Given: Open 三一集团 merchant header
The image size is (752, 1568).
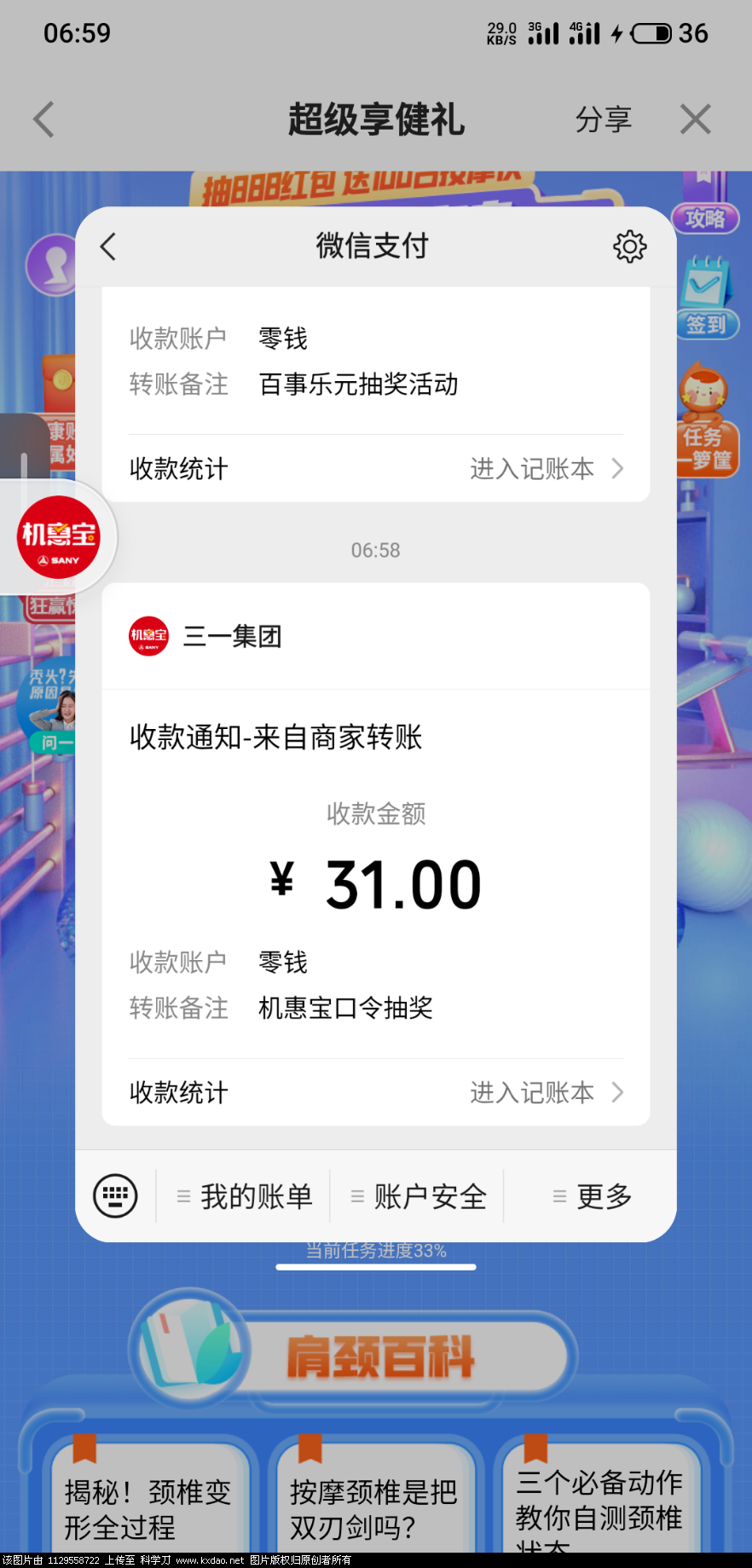Looking at the screenshot, I should click(230, 636).
